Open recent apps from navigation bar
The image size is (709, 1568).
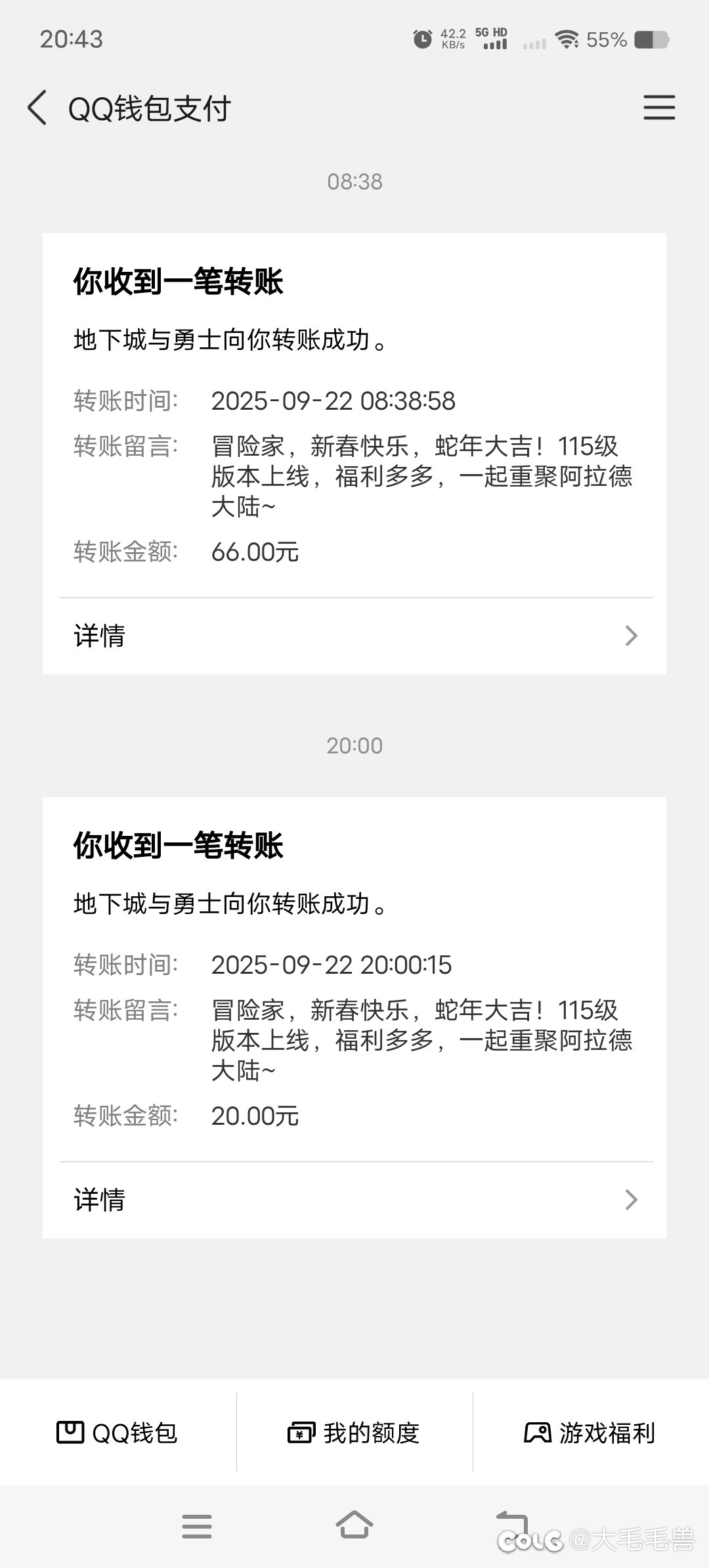click(x=197, y=1526)
